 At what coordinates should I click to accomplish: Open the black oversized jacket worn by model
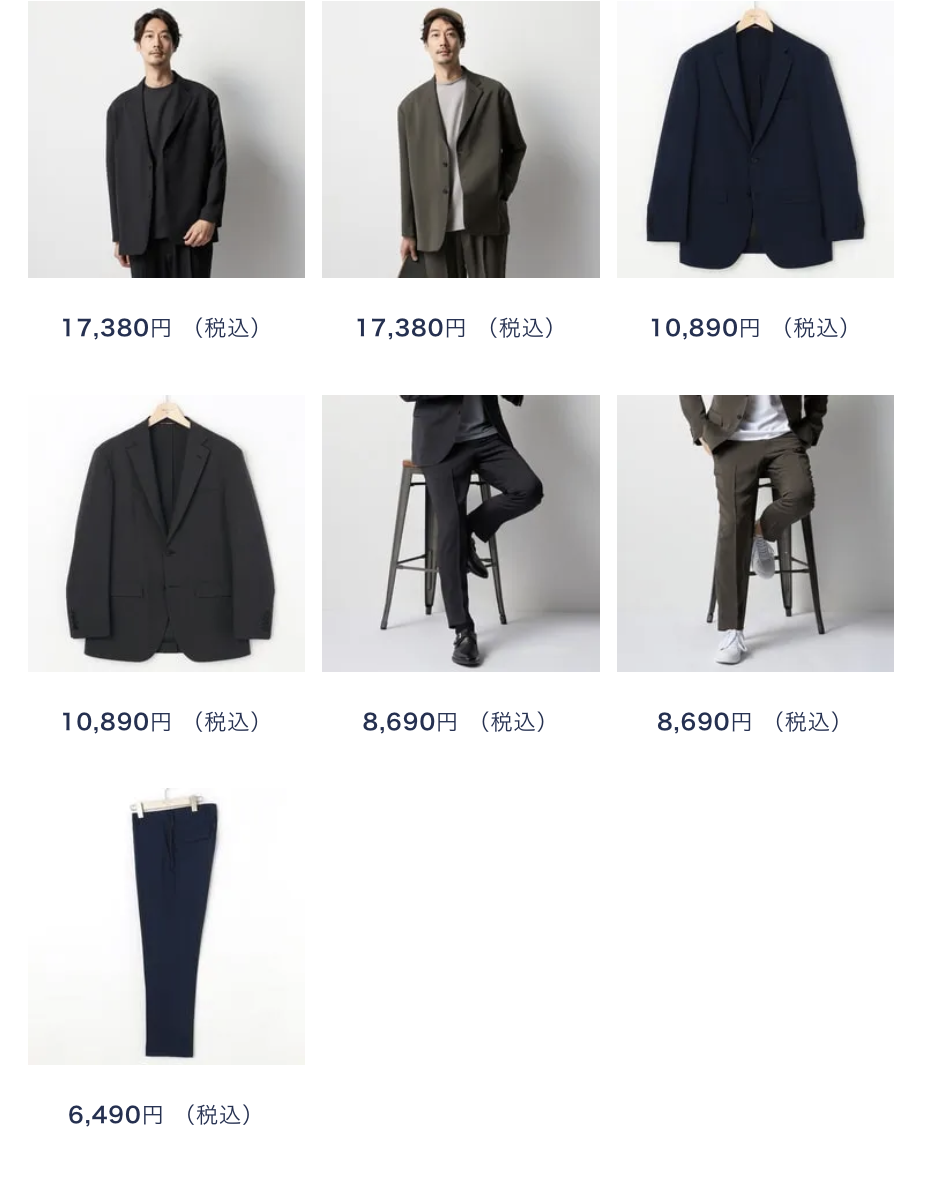166,140
